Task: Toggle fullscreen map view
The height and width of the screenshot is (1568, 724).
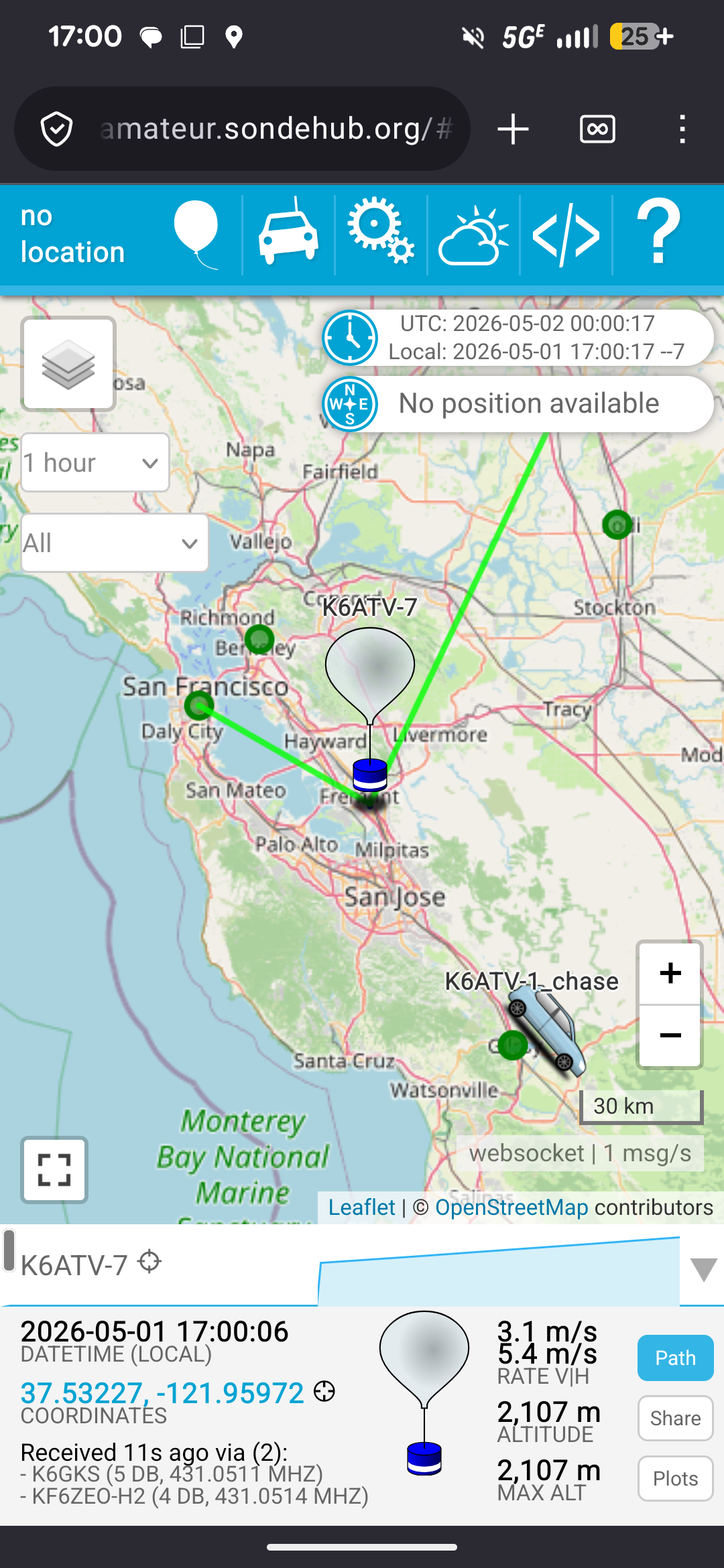Action: pos(54,1170)
